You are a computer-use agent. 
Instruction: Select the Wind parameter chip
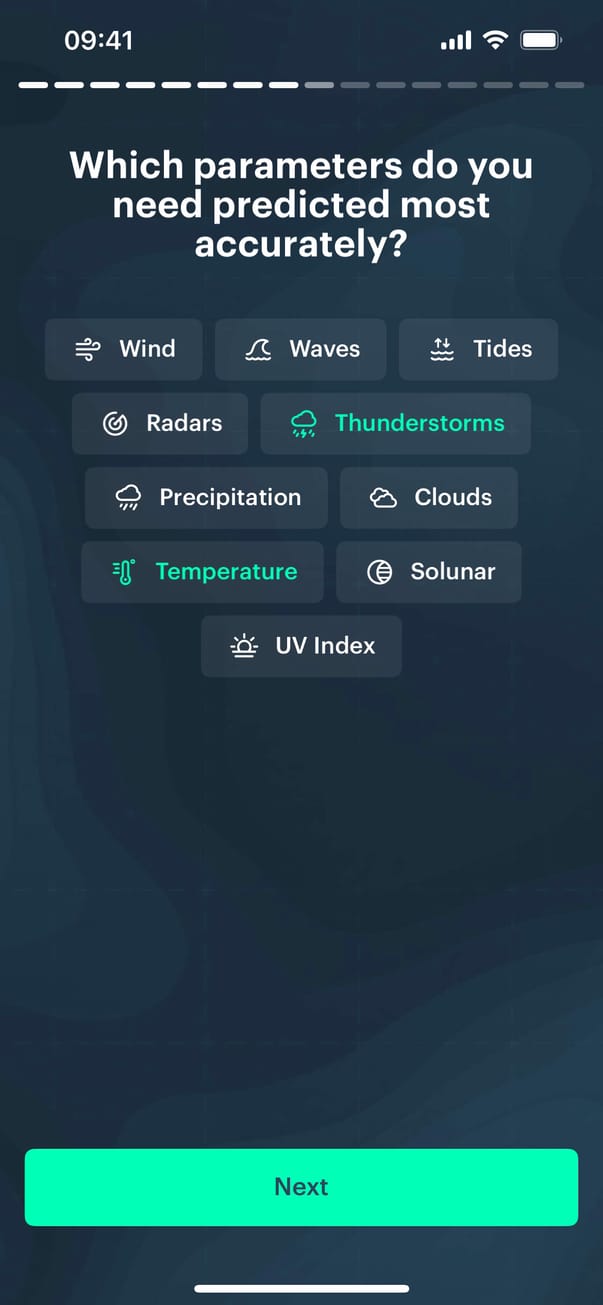click(124, 349)
